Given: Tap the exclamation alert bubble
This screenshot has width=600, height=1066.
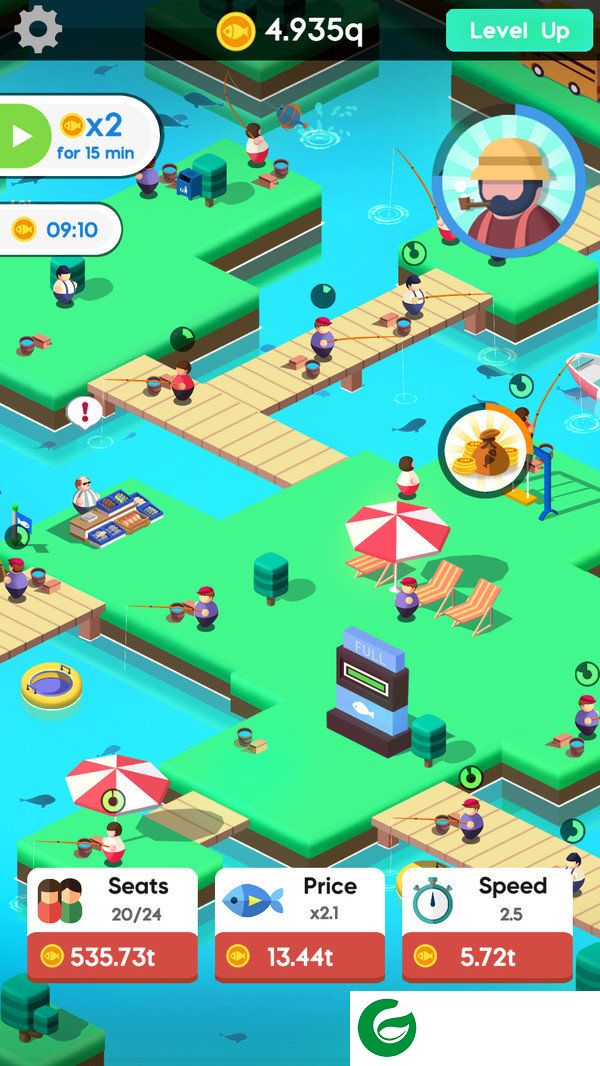Looking at the screenshot, I should (84, 410).
